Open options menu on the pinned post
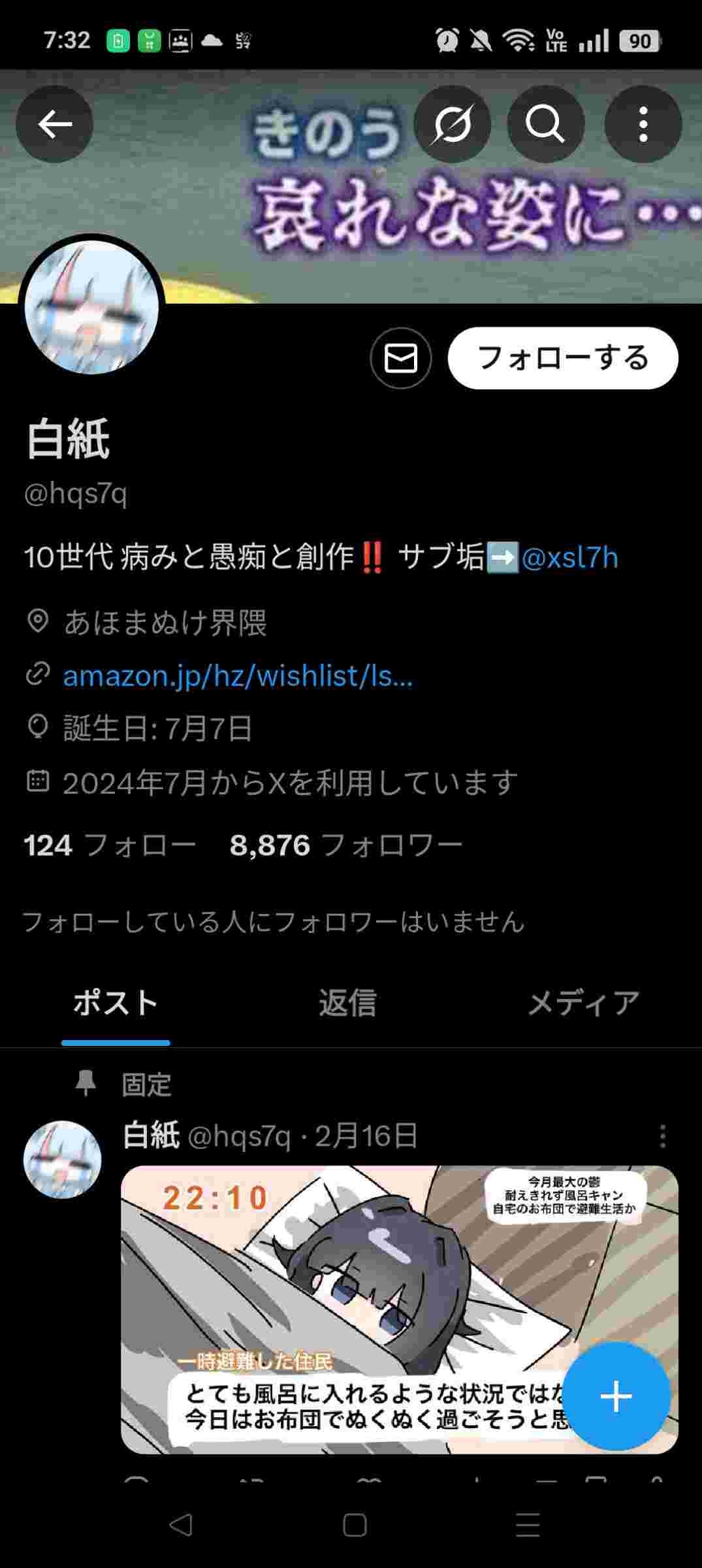702x1568 pixels. pos(662,1136)
